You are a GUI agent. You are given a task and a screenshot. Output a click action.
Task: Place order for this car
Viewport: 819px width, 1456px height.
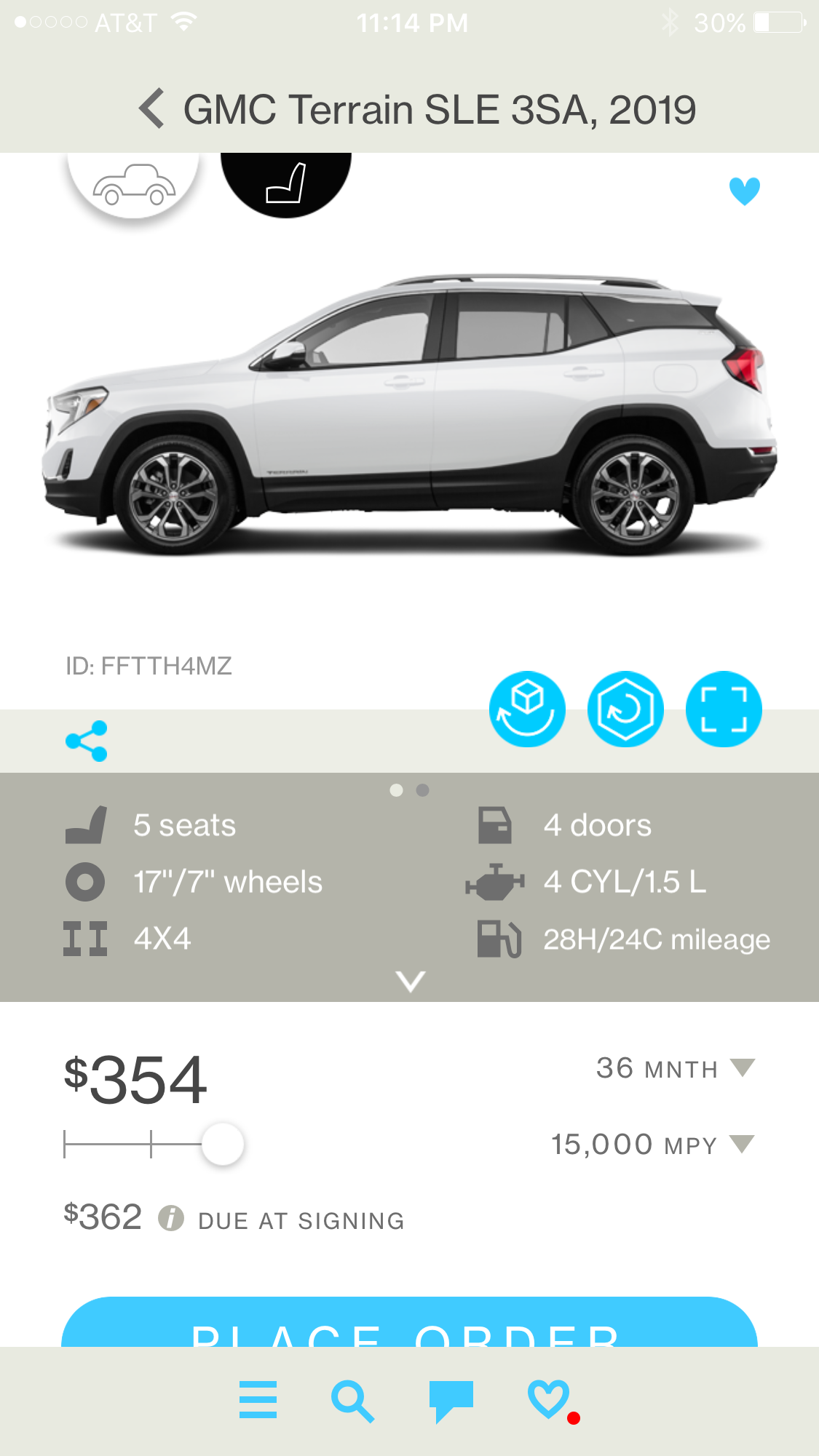409,1324
